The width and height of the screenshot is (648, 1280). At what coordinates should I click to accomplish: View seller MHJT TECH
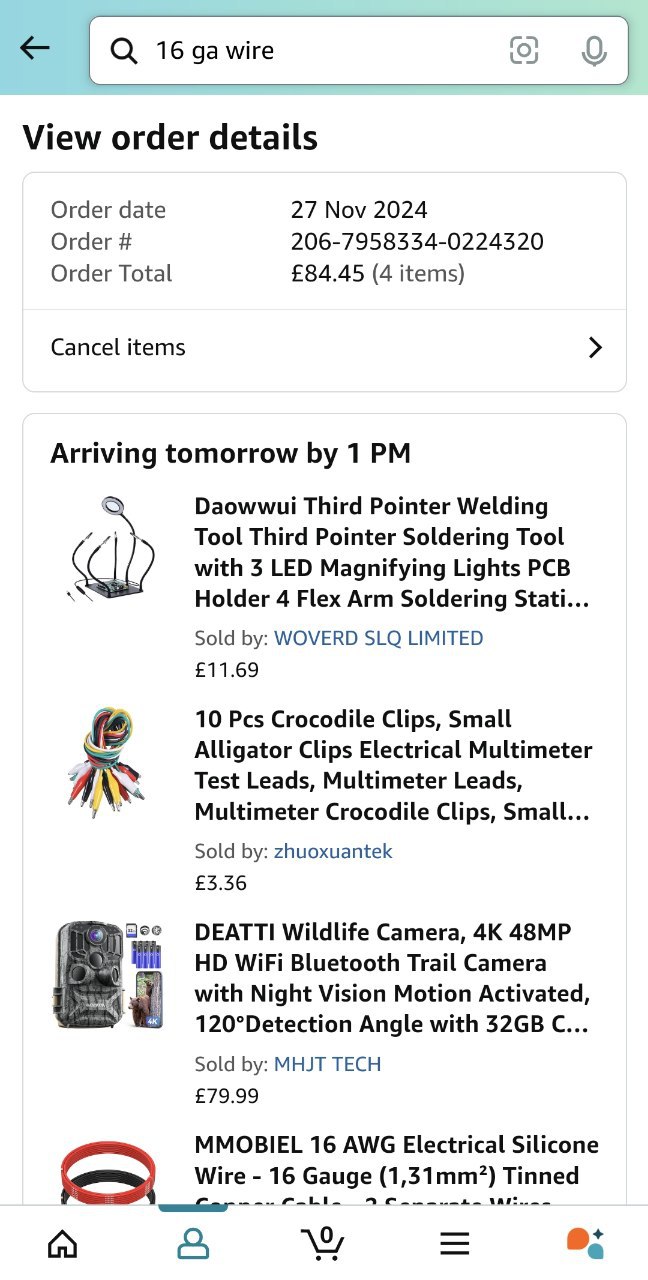point(327,1064)
